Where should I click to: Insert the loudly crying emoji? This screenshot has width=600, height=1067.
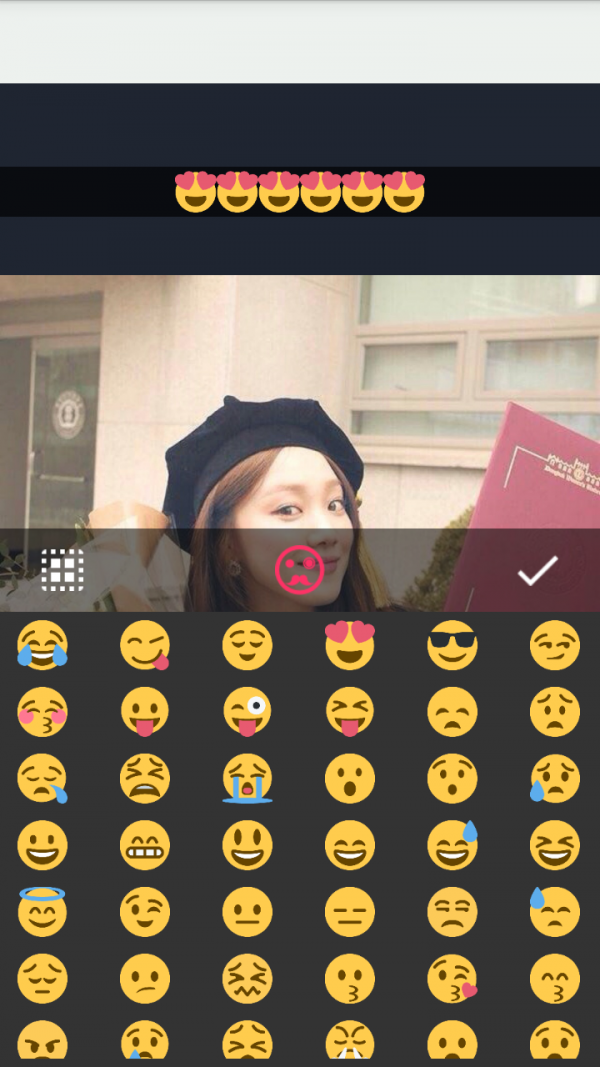(247, 779)
